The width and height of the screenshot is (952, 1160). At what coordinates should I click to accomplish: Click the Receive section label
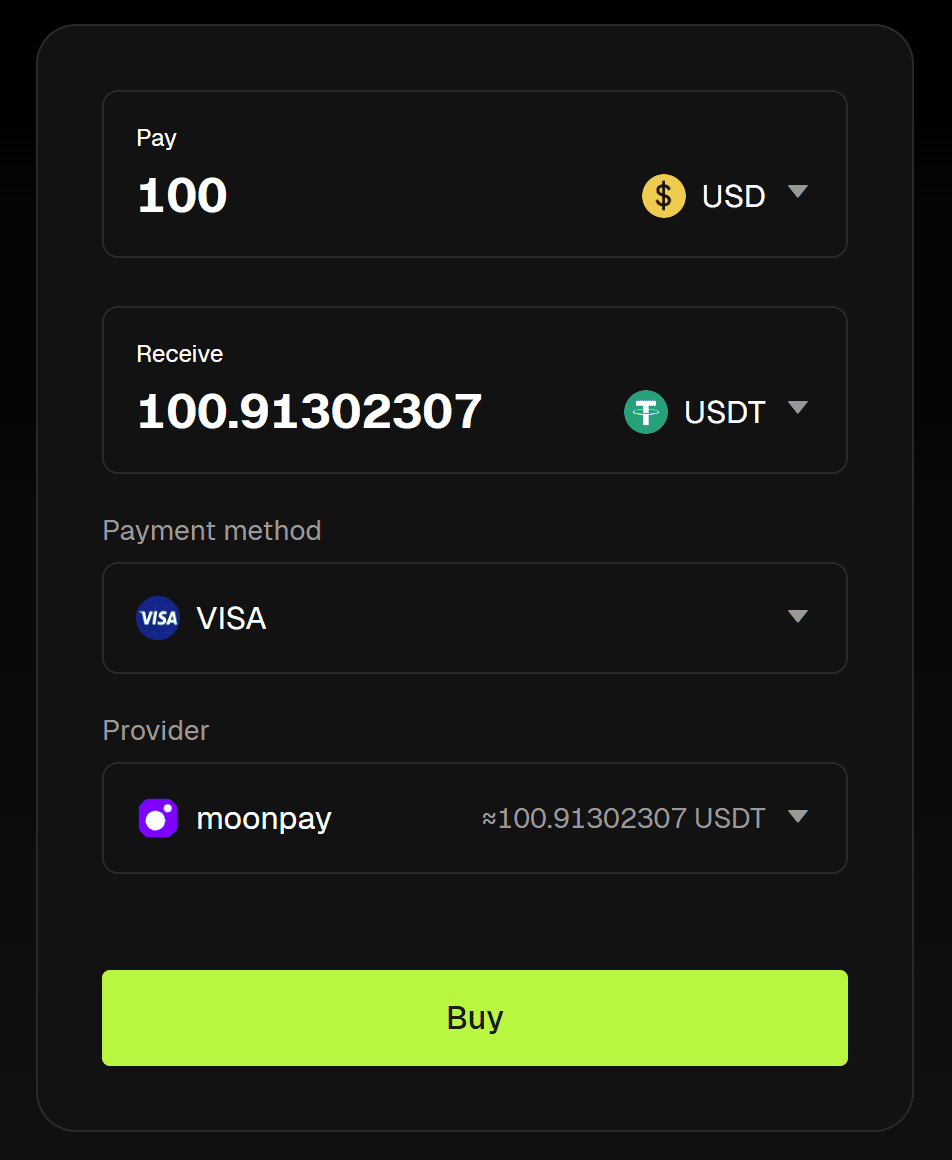tap(179, 354)
